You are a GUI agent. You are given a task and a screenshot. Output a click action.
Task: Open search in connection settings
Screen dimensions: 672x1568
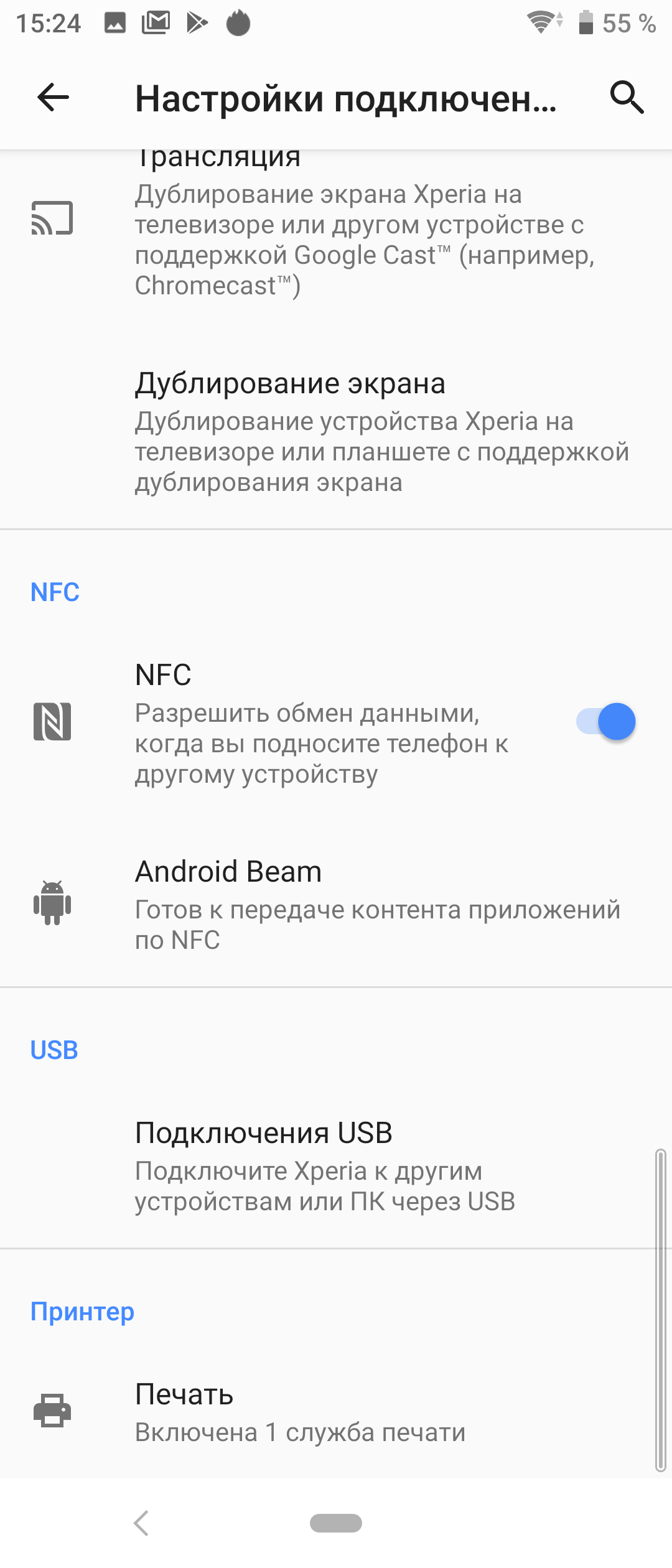pos(627,98)
